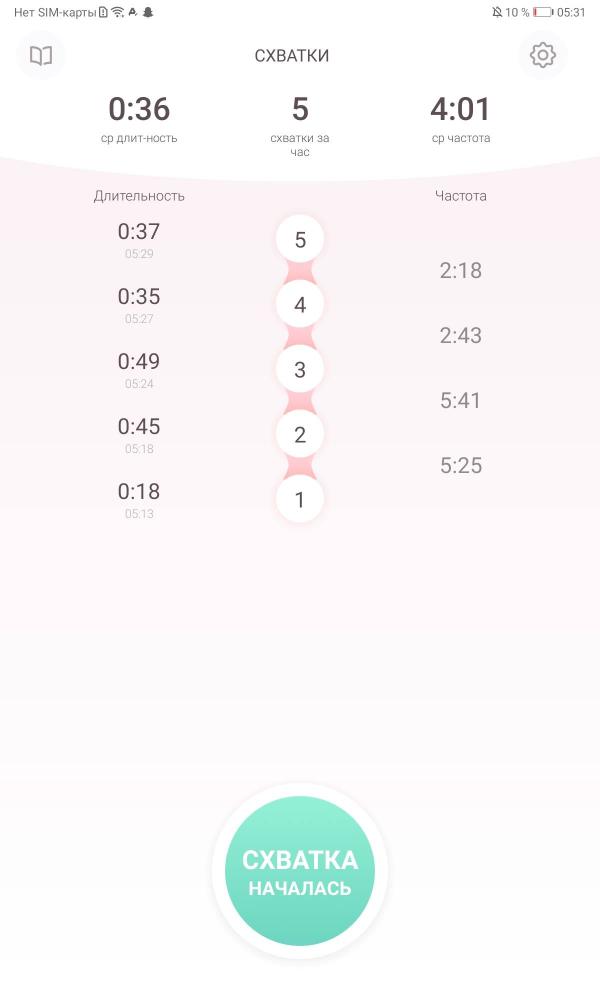Tap the СХВАТКА НАЧАЛАСЬ button
The image size is (600, 999).
pos(300,872)
